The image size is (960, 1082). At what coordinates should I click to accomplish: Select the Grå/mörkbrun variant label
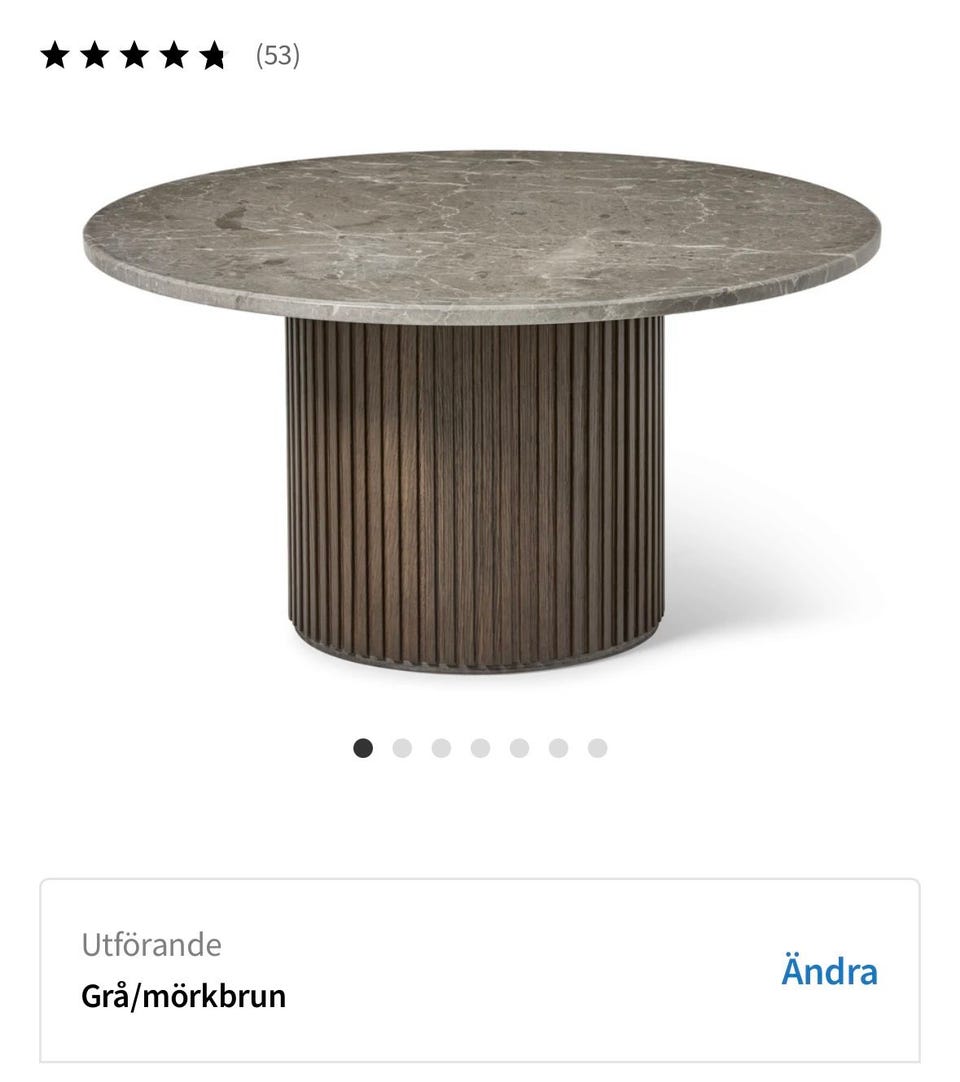[183, 995]
